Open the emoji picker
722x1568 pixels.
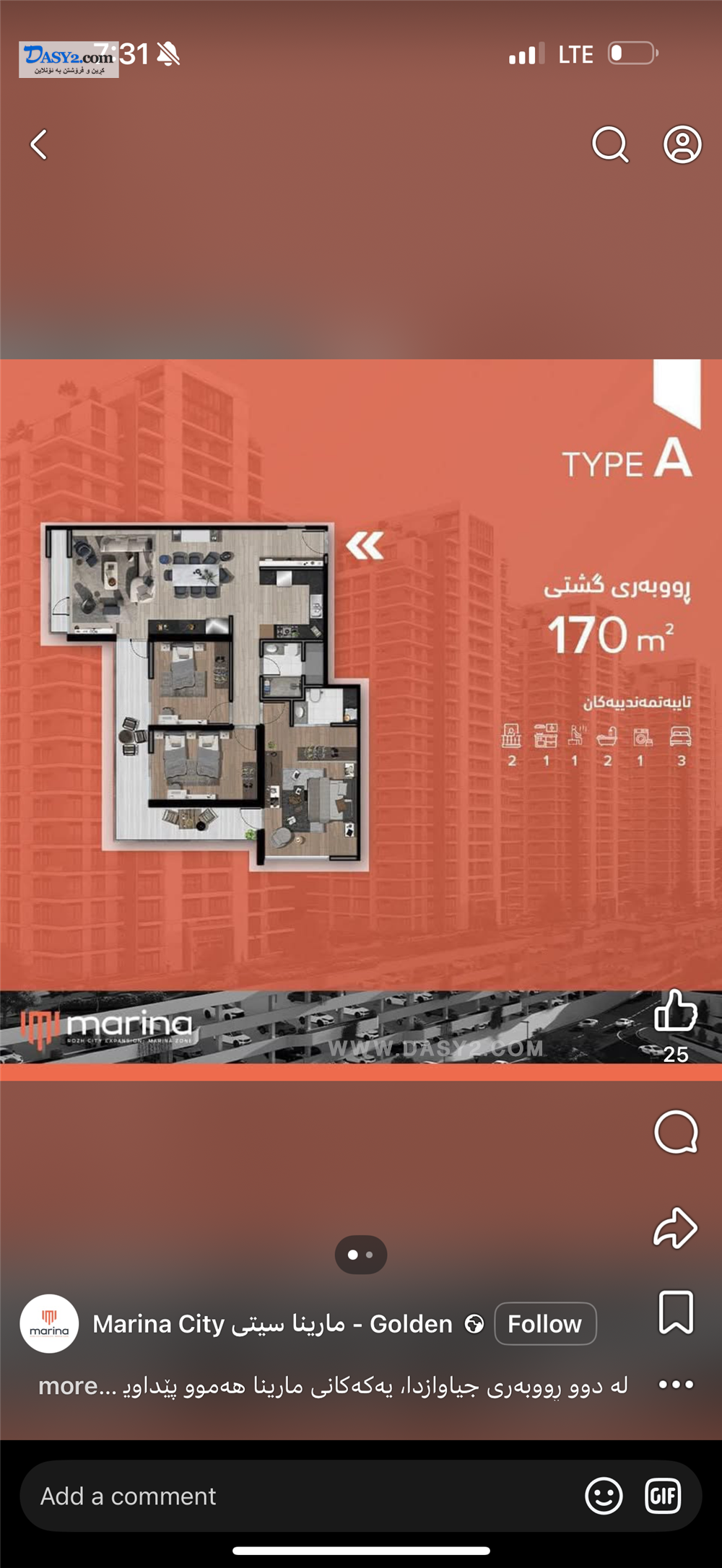pos(604,1496)
